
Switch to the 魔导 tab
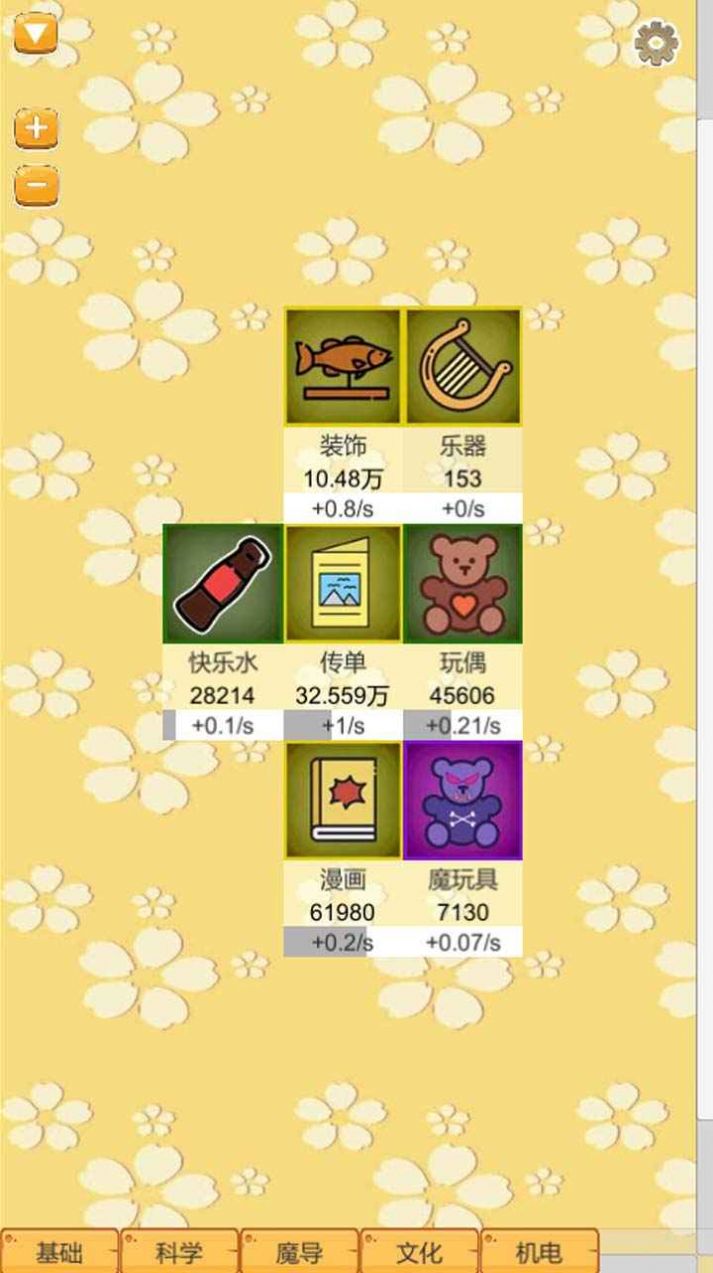pyautogui.click(x=299, y=1252)
